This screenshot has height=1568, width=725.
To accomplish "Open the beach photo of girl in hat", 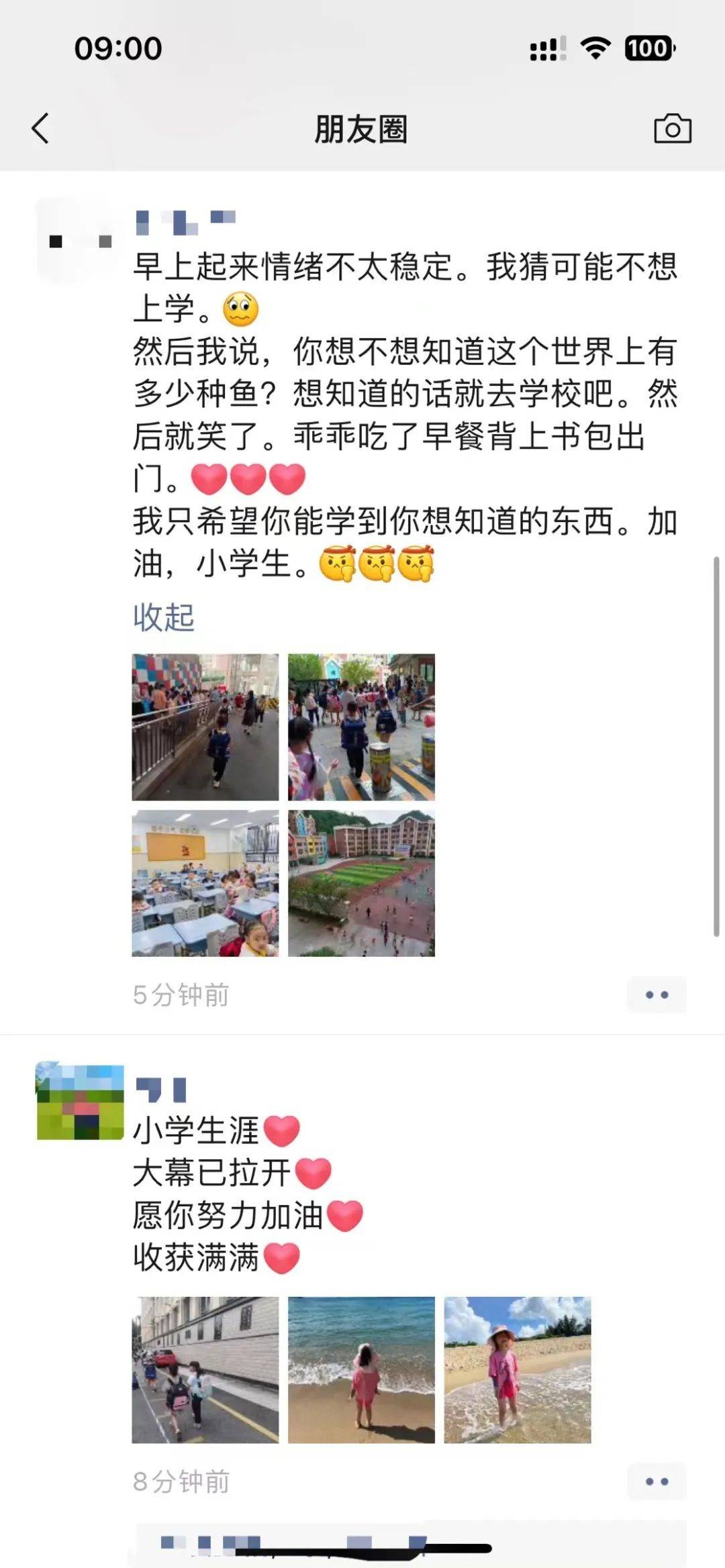I will point(518,1369).
